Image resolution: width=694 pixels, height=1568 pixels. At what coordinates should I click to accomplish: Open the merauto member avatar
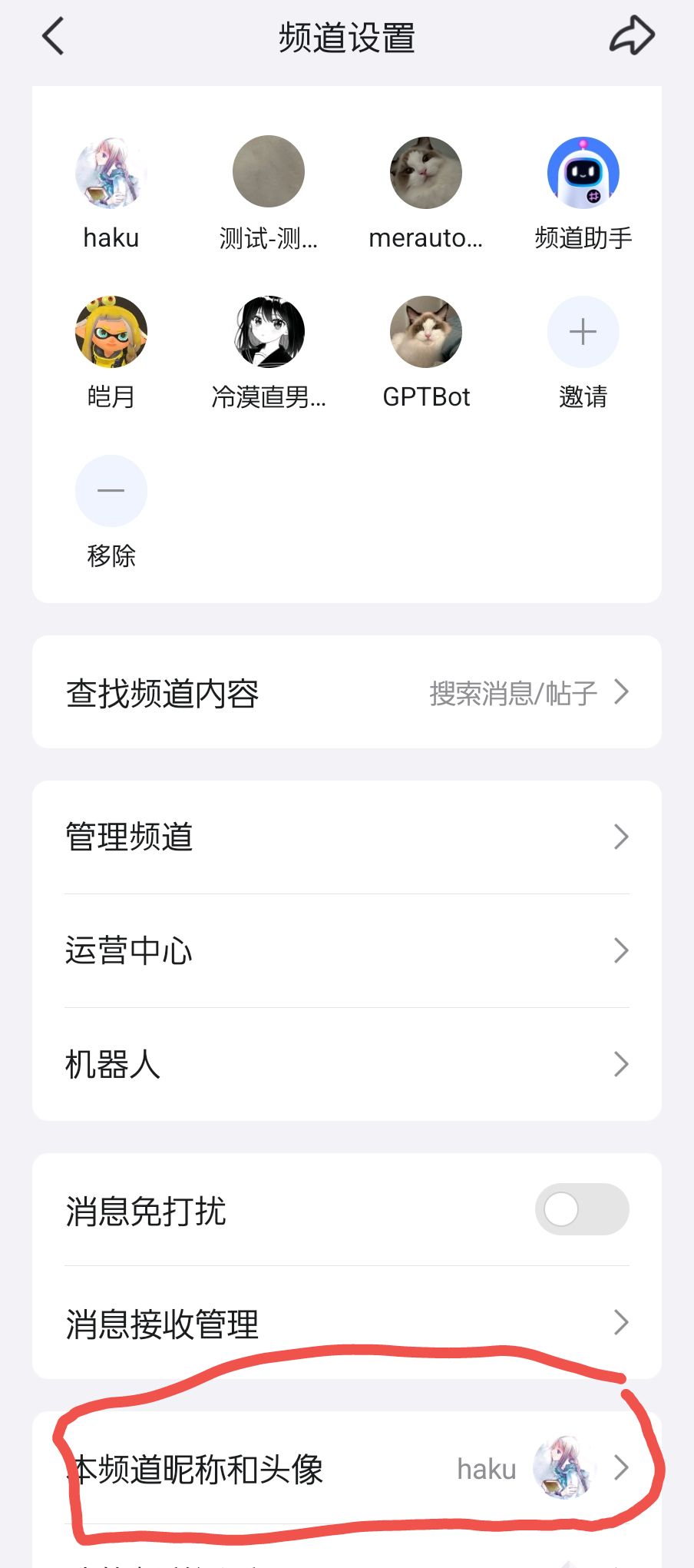426,172
